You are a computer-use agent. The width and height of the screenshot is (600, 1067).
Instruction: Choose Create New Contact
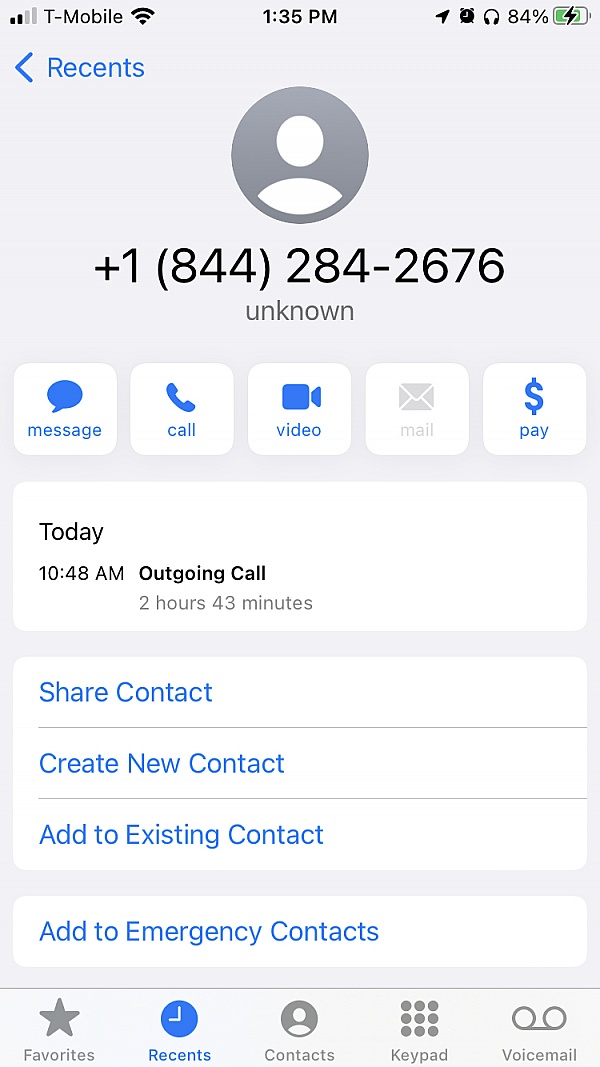(300, 764)
